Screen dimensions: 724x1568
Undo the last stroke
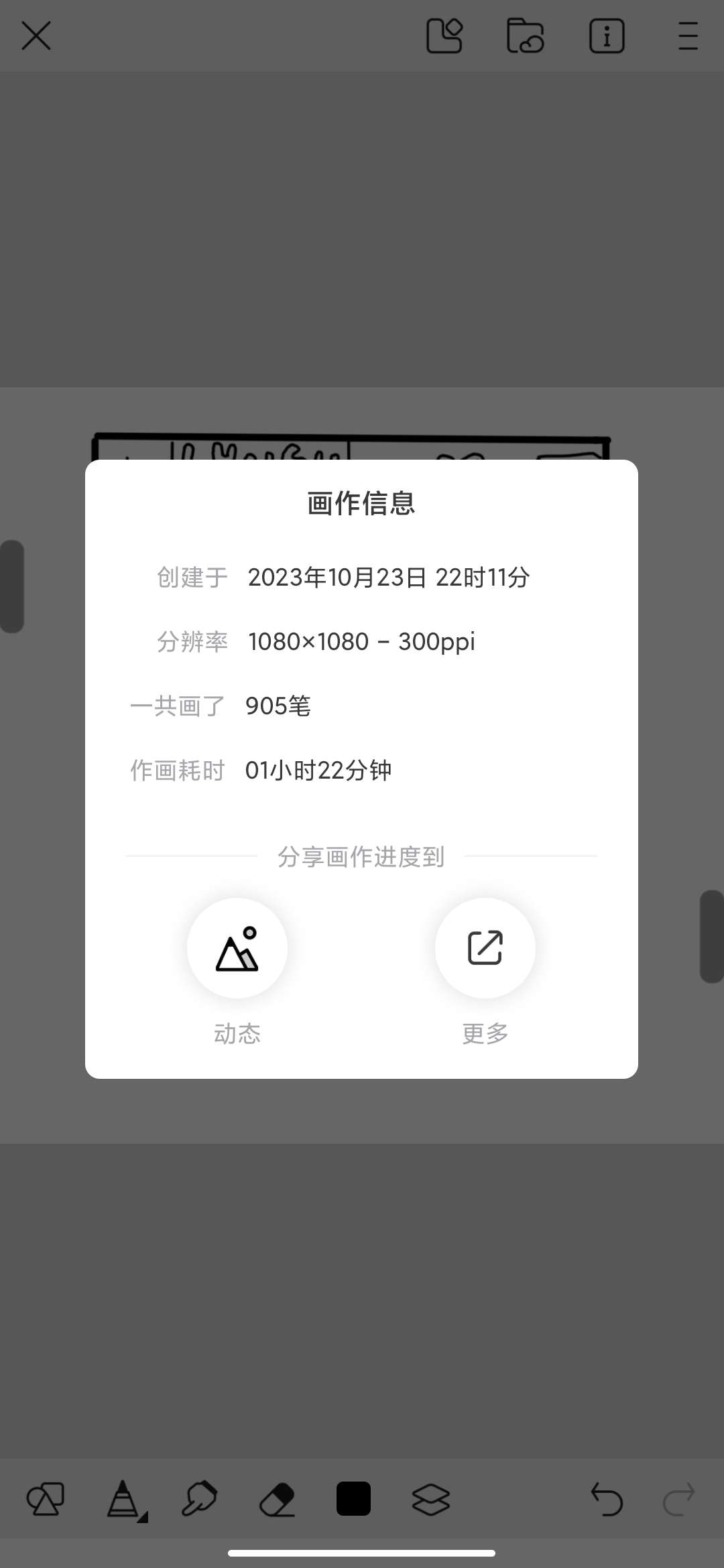click(x=607, y=1499)
